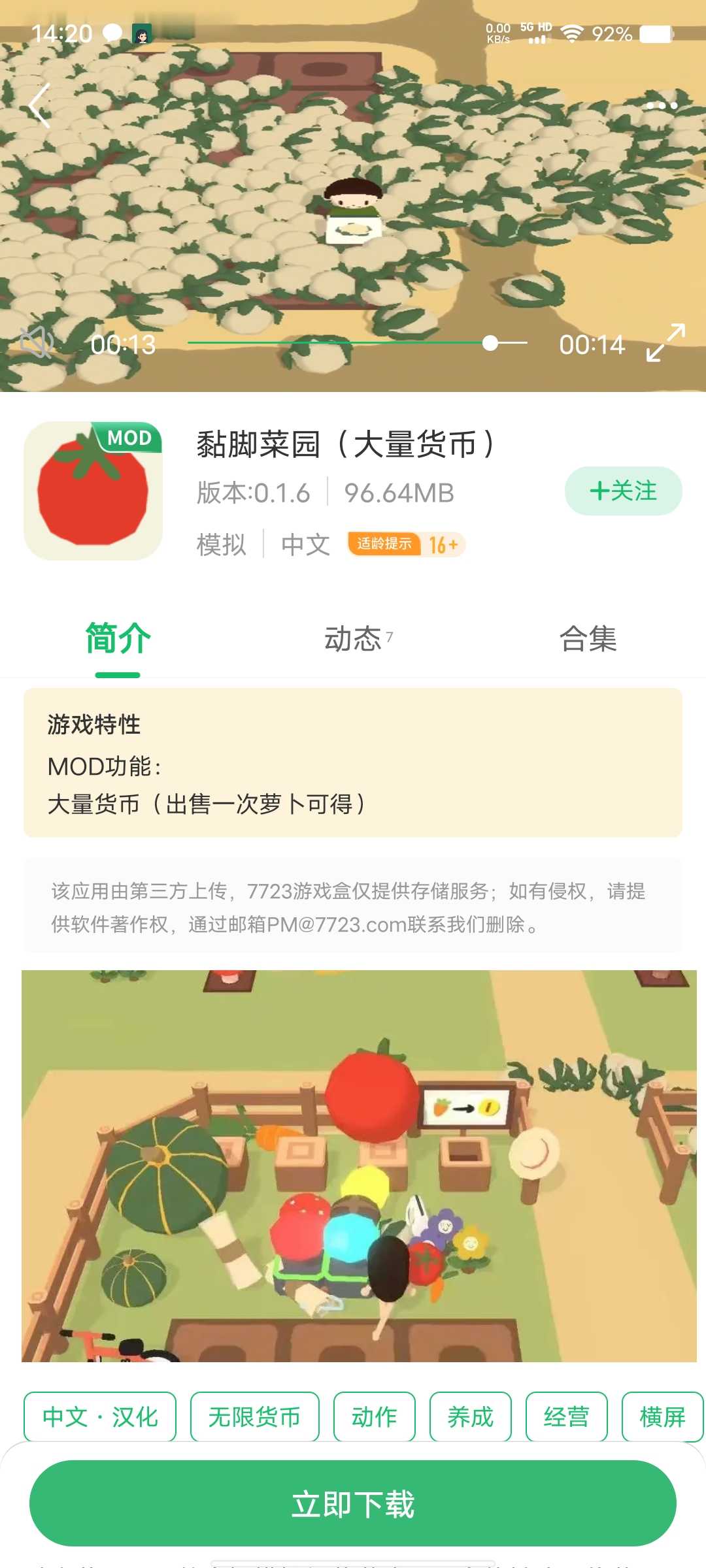Tap the video progress bar

point(356,342)
